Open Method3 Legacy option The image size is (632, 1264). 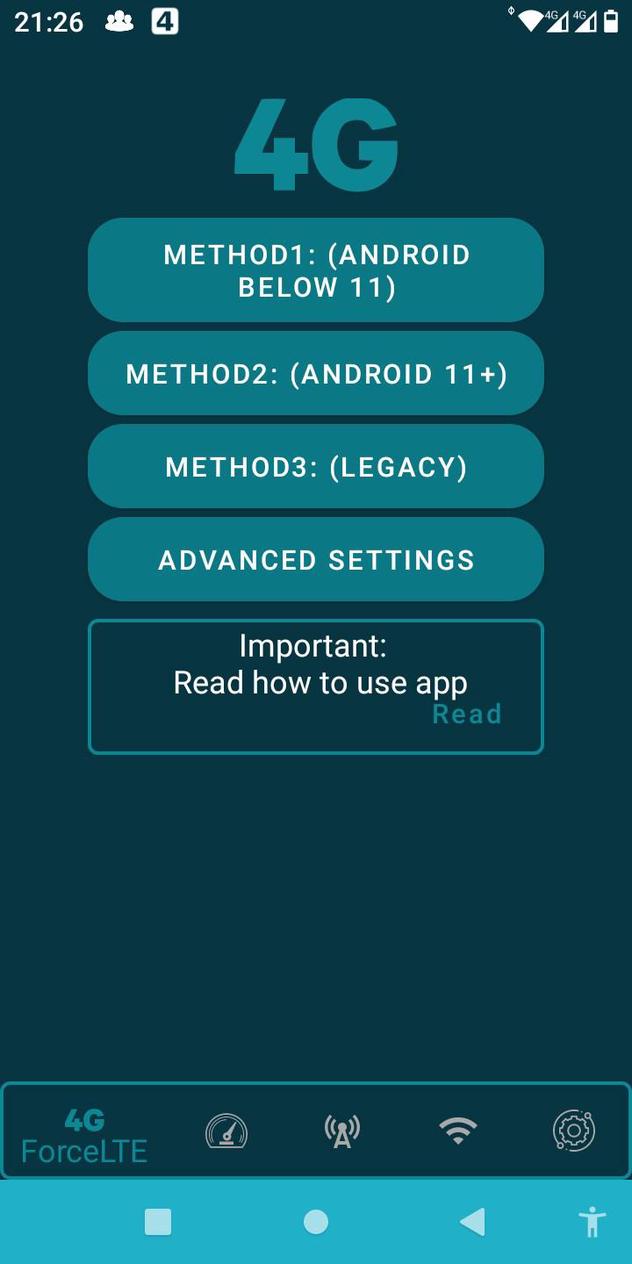pos(316,467)
